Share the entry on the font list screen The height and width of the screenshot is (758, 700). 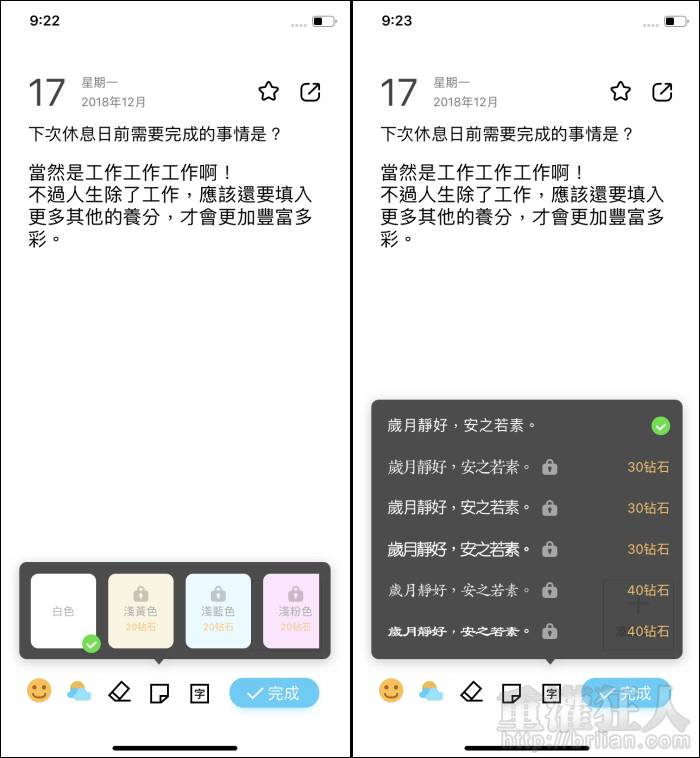coord(662,92)
